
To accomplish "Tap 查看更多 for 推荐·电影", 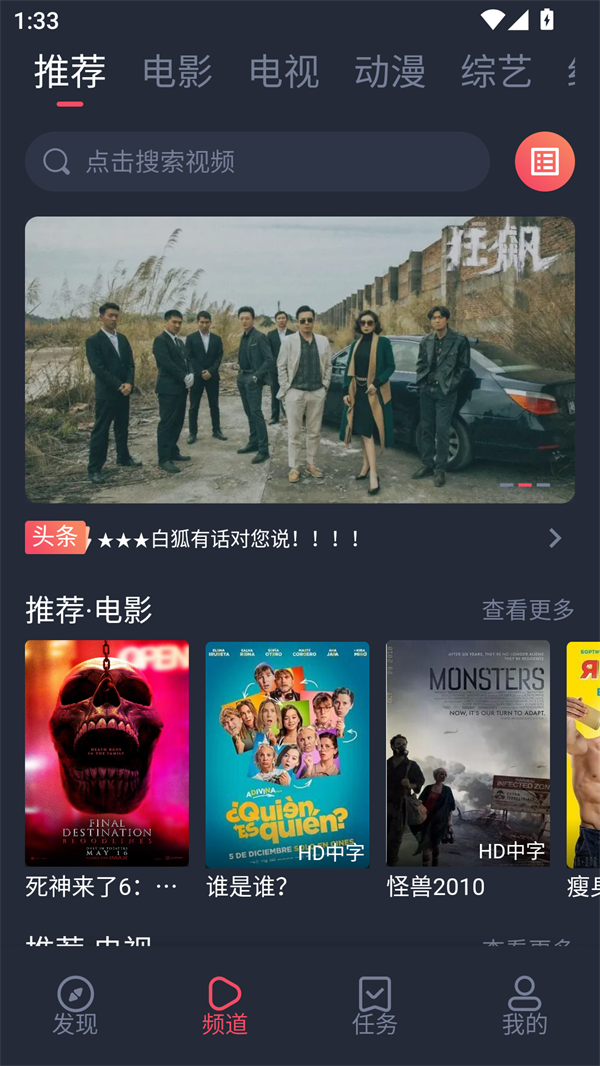I will [528, 609].
